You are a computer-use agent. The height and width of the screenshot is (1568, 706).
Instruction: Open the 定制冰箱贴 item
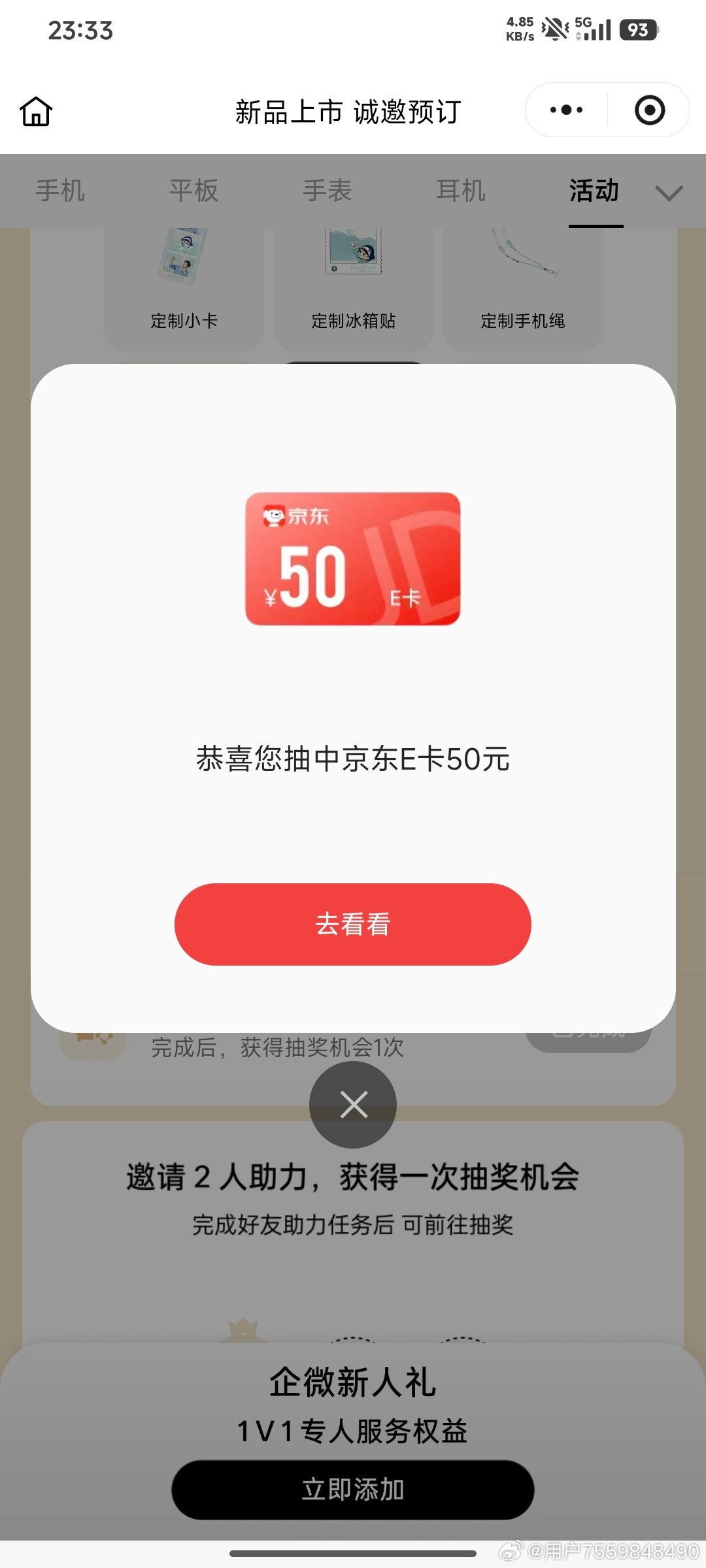(x=353, y=287)
